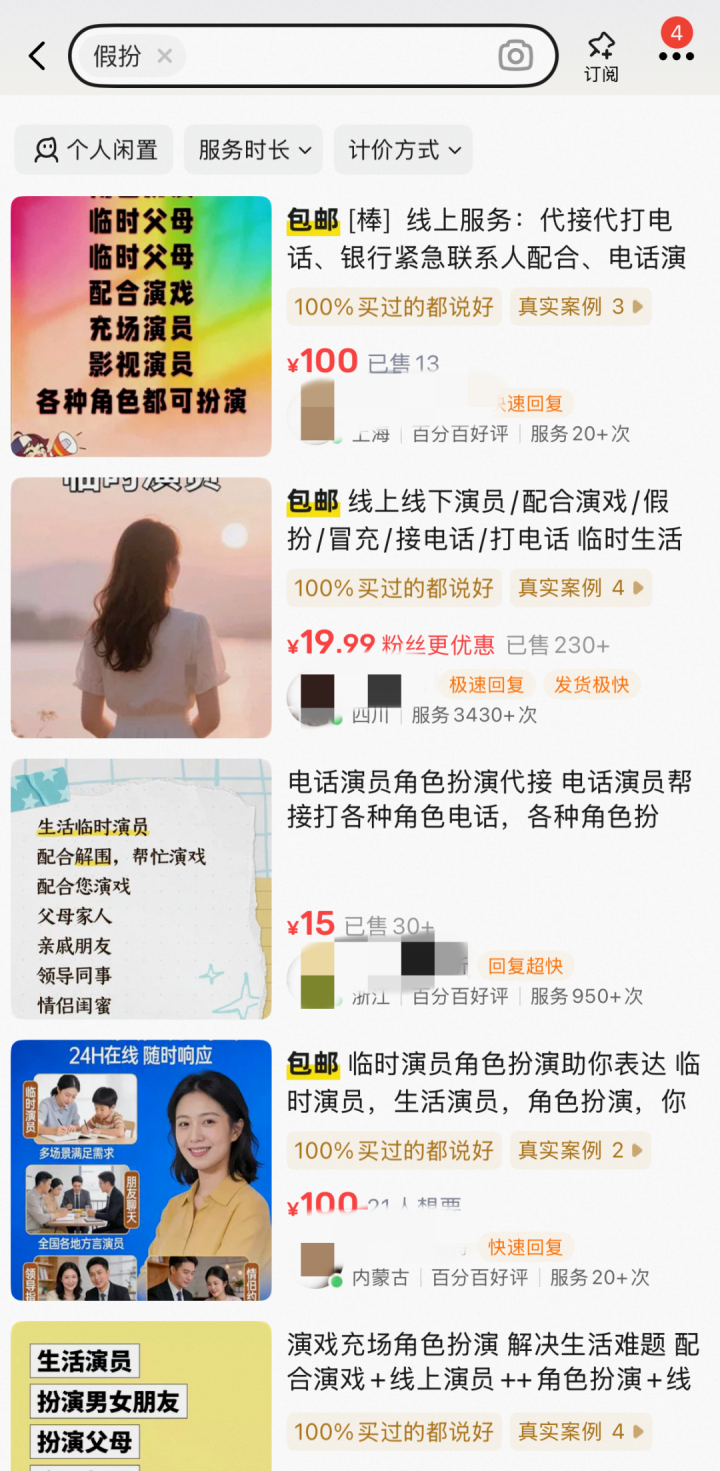
Task: Open the 计价方式 dropdown
Action: click(x=403, y=149)
